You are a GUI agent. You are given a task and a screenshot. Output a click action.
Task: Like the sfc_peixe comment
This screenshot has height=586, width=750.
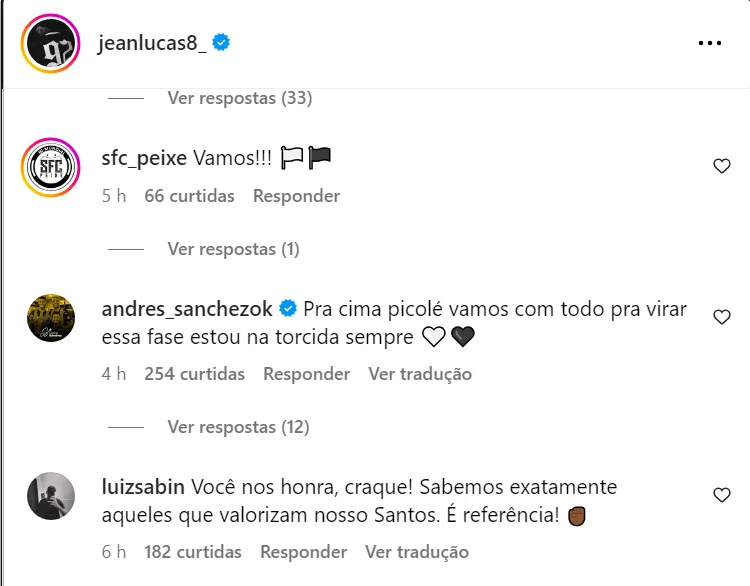[722, 166]
